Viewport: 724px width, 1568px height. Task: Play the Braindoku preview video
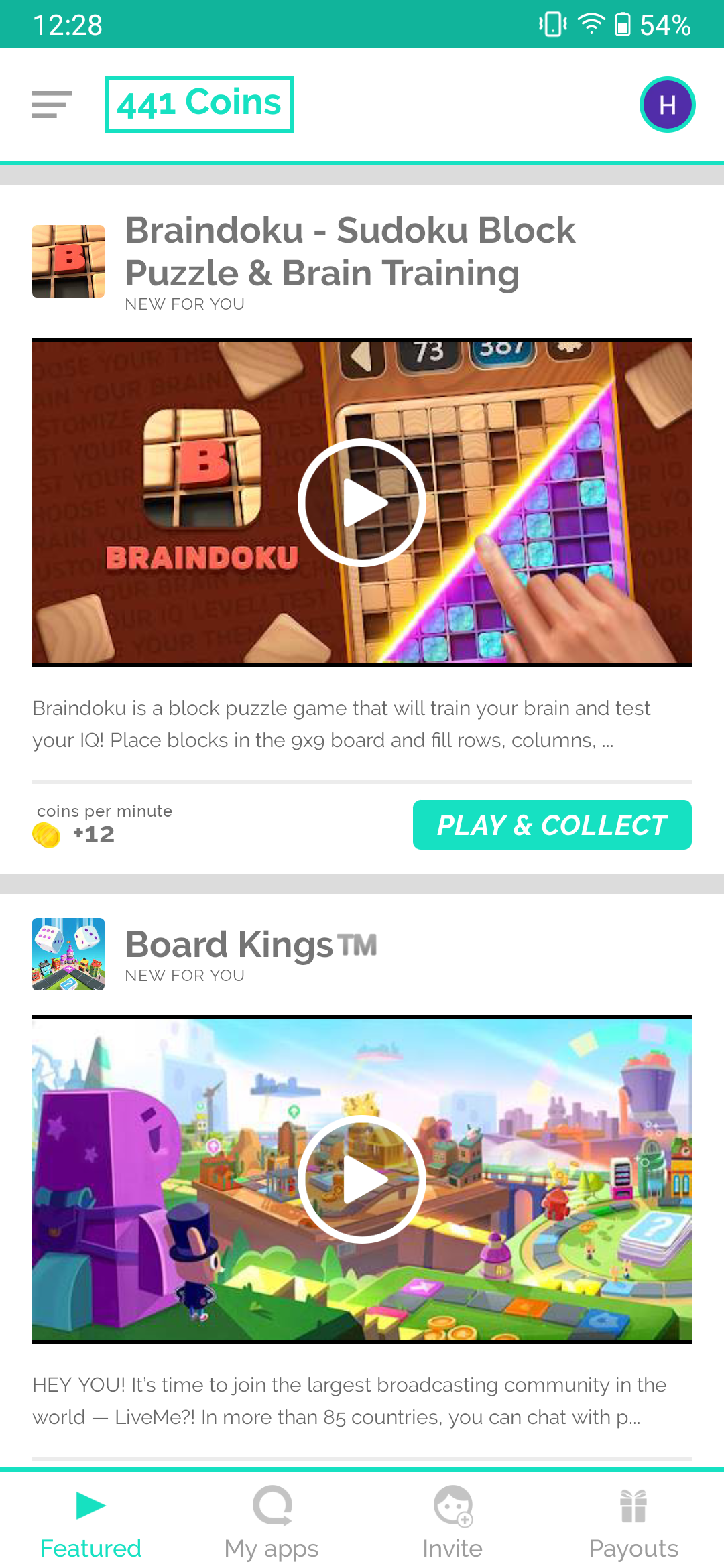[362, 503]
